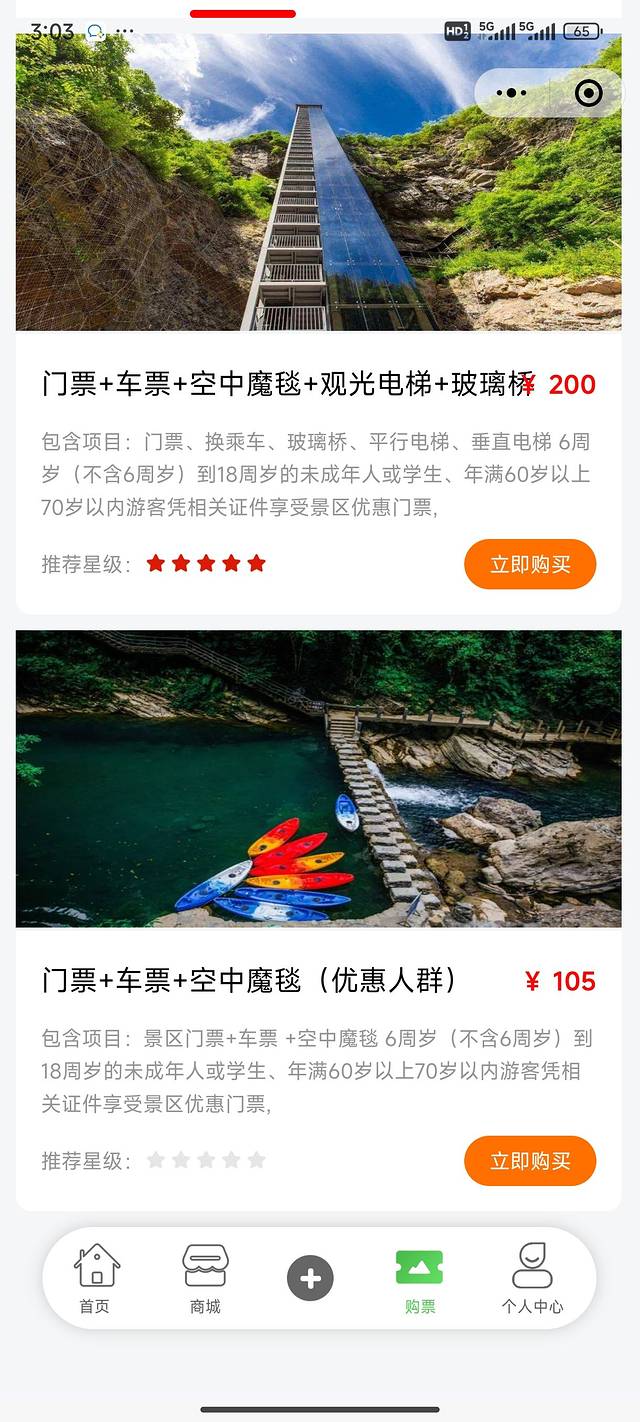Buy the 105 yuan discount ticket package
The image size is (640, 1422).
530,1161
